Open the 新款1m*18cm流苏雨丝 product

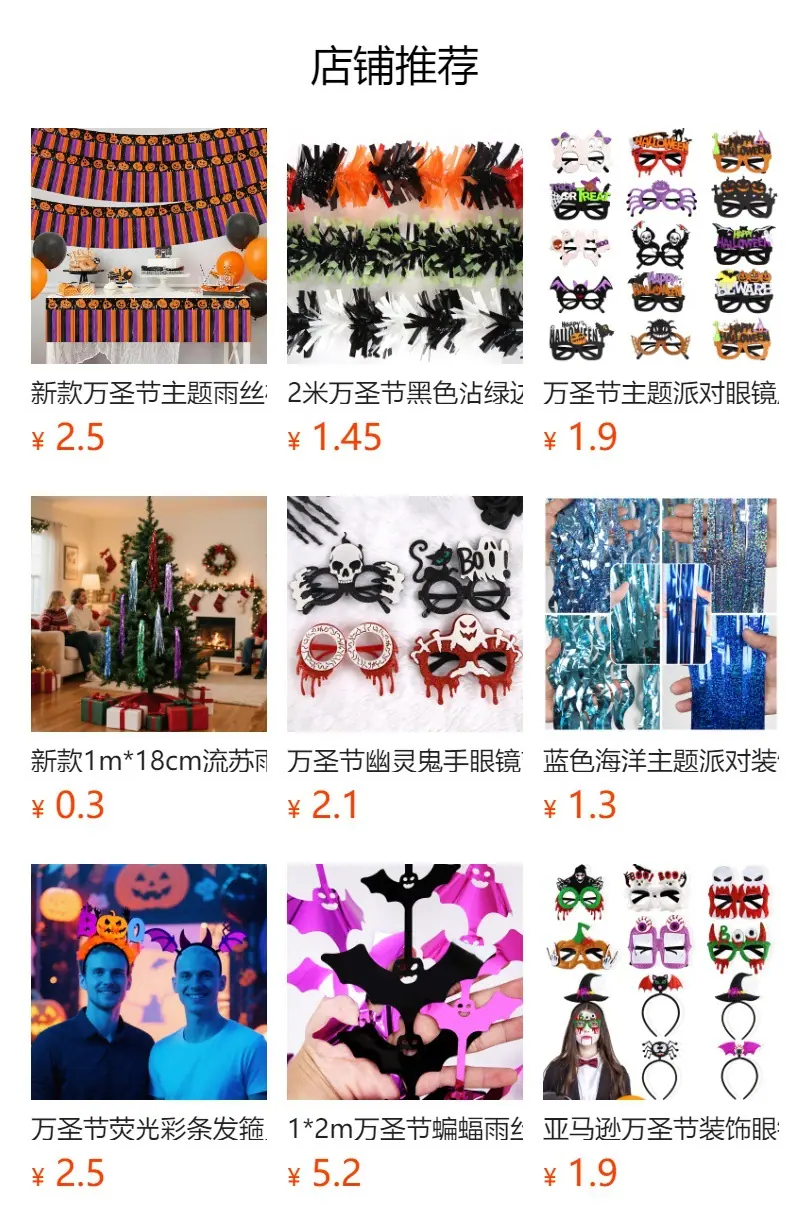tap(149, 660)
